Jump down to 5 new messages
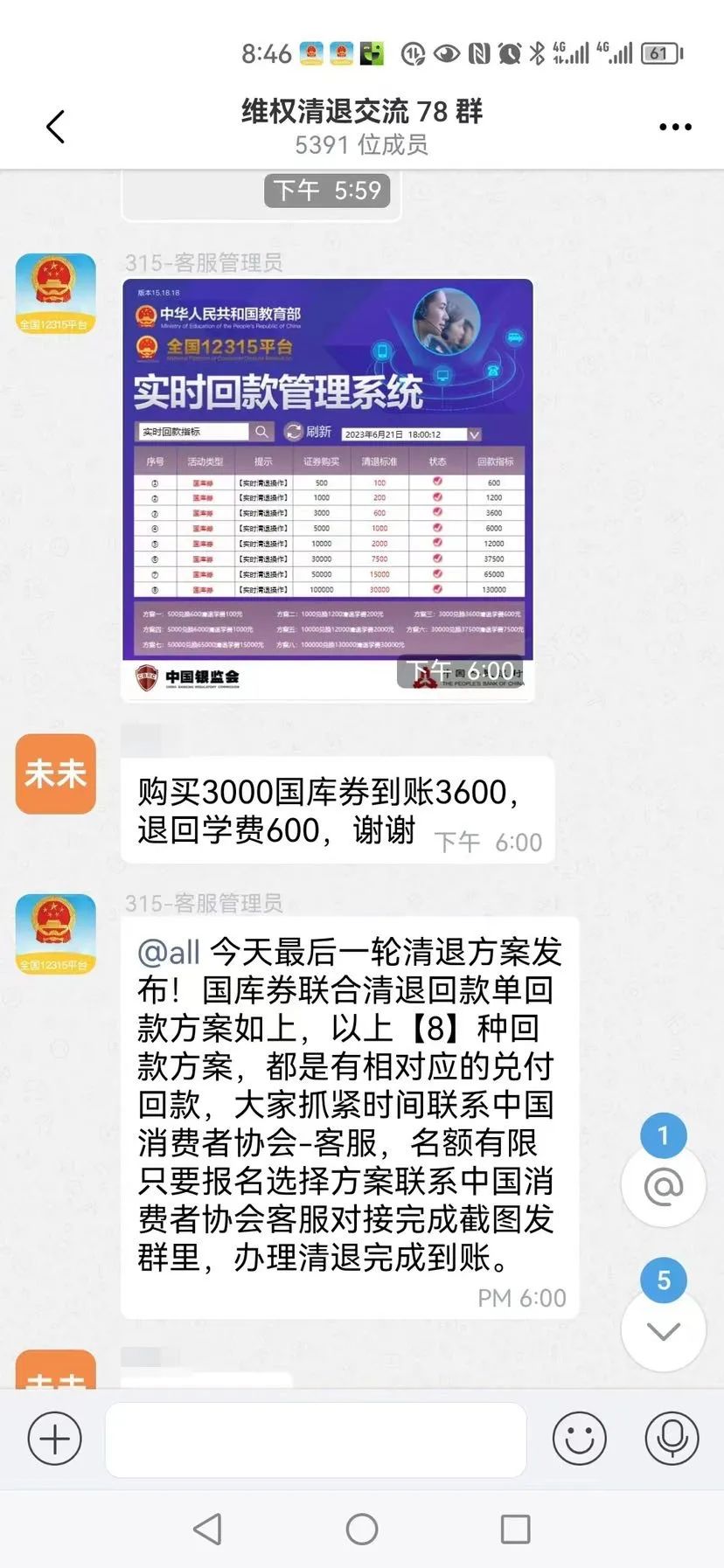The width and height of the screenshot is (724, 1568). (x=663, y=1329)
